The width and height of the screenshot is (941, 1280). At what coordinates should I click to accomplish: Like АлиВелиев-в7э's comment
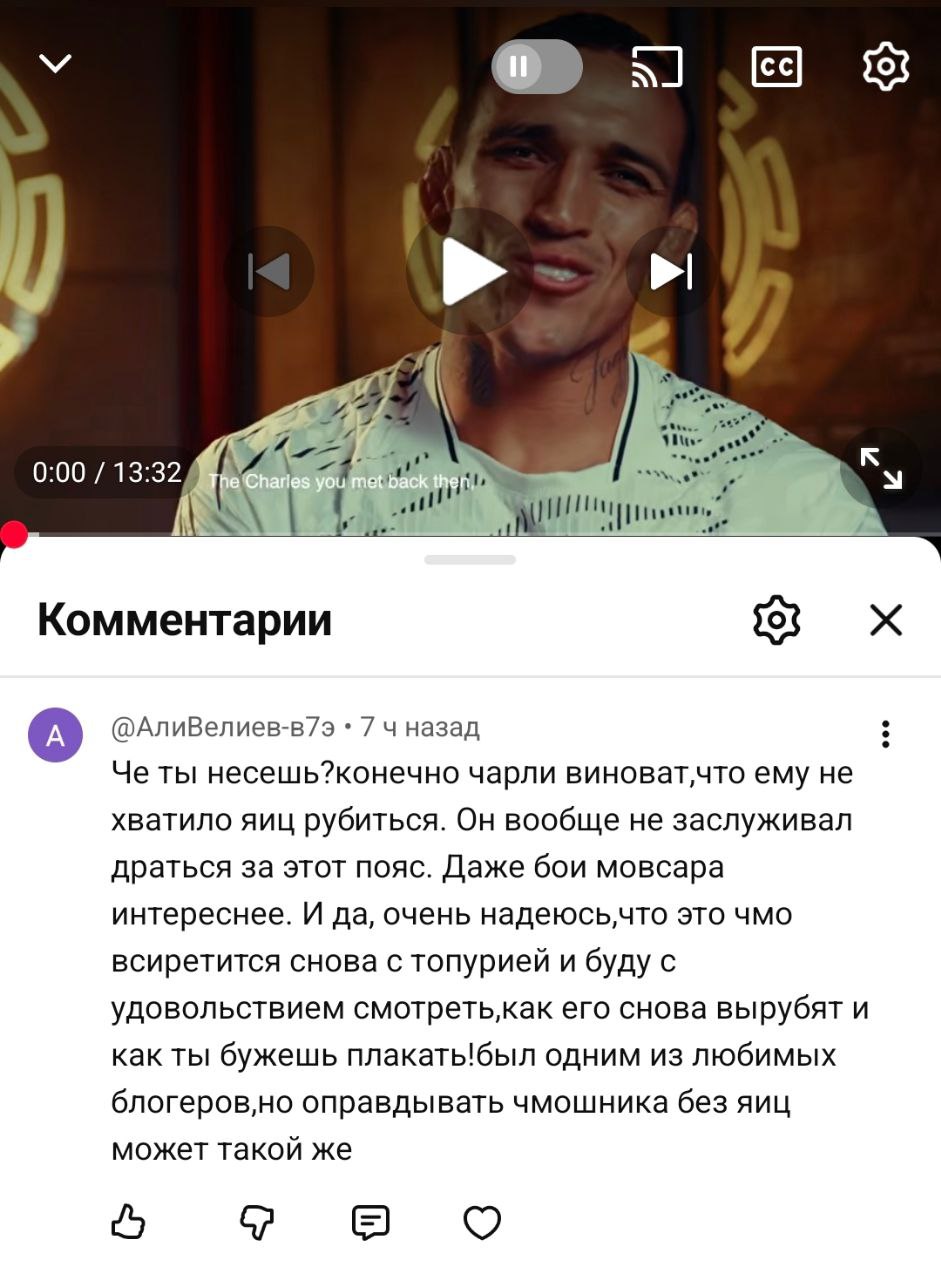pos(128,1221)
